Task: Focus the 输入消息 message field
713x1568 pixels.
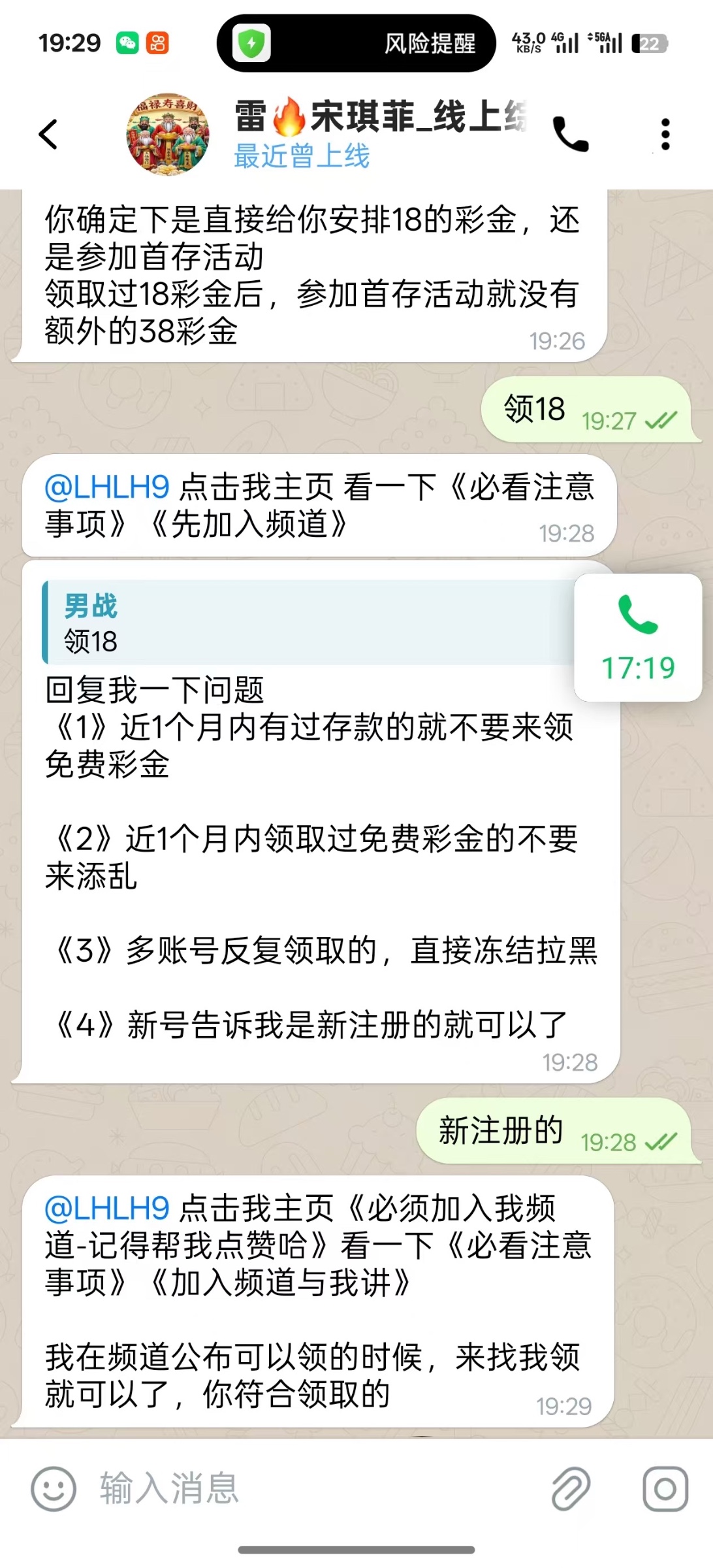Action: click(x=313, y=1489)
